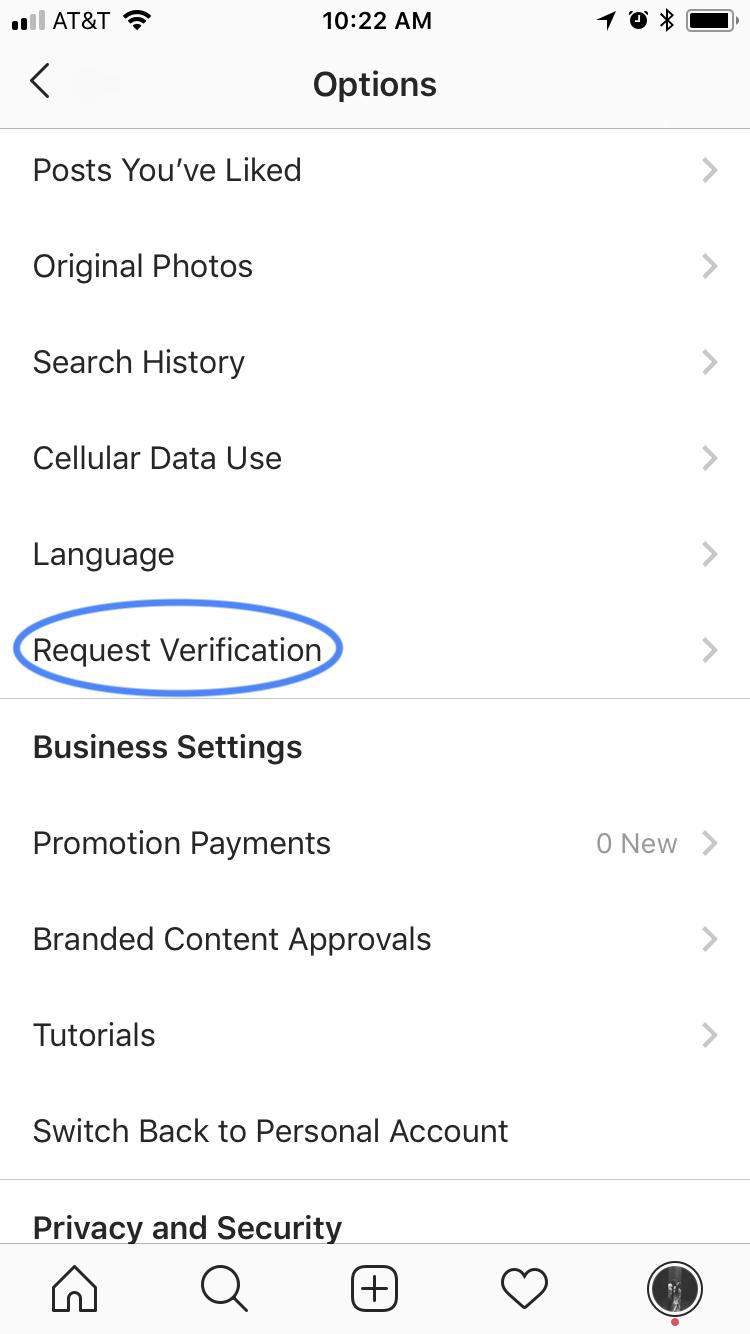Open Branded Content Approvals
This screenshot has width=750, height=1334.
(x=375, y=939)
